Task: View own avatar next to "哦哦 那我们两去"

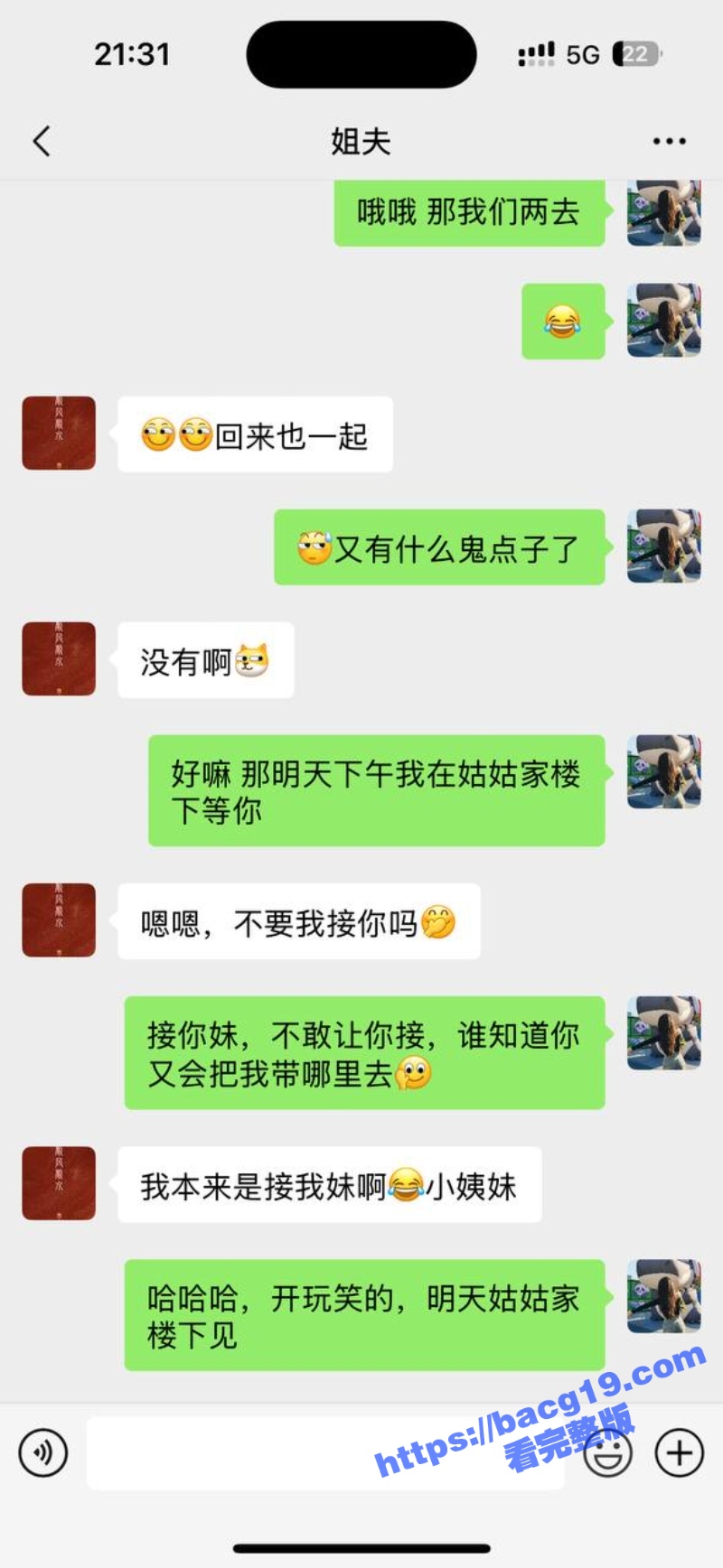Action: [664, 213]
